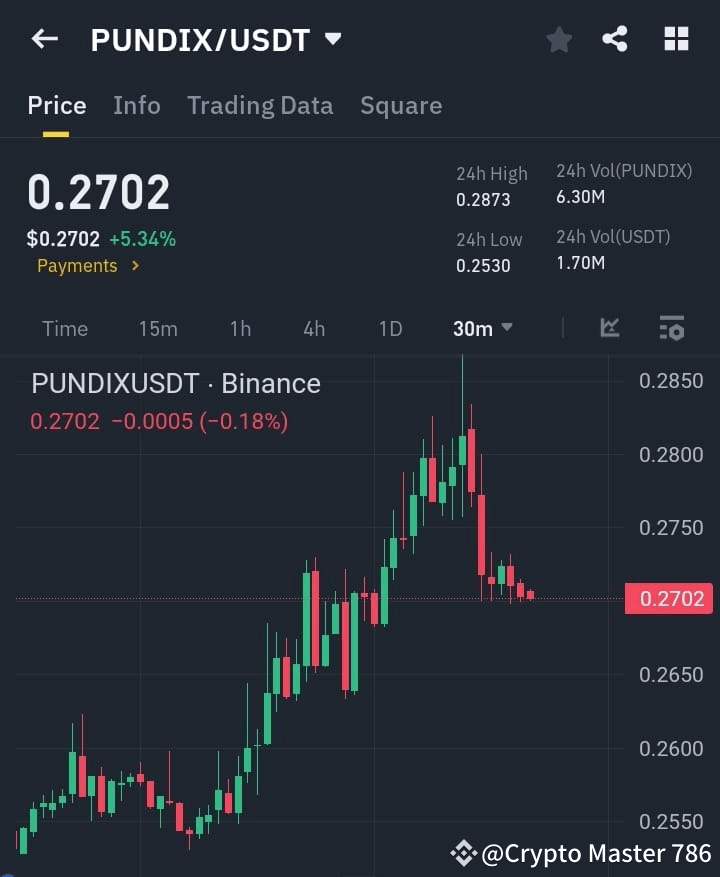Expand the 30m timeframe dropdown
The image size is (720, 877).
tap(482, 328)
